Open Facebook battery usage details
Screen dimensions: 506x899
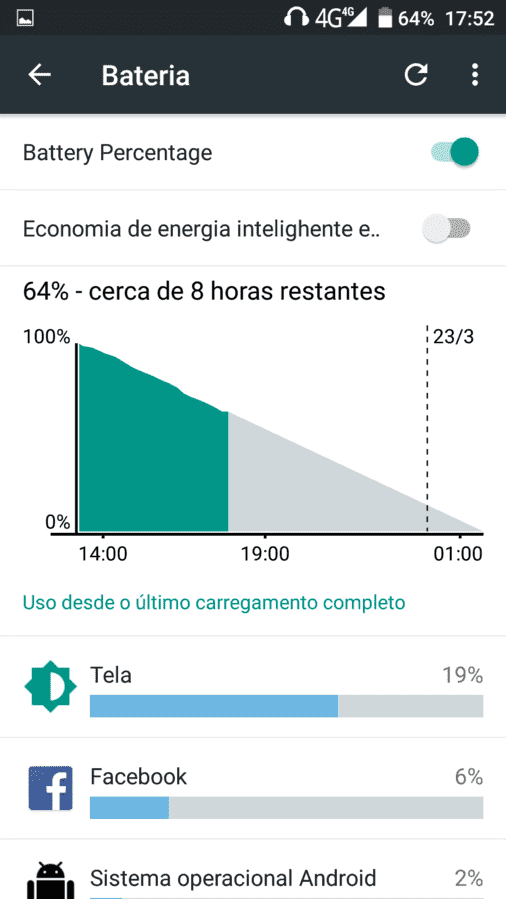(x=253, y=789)
